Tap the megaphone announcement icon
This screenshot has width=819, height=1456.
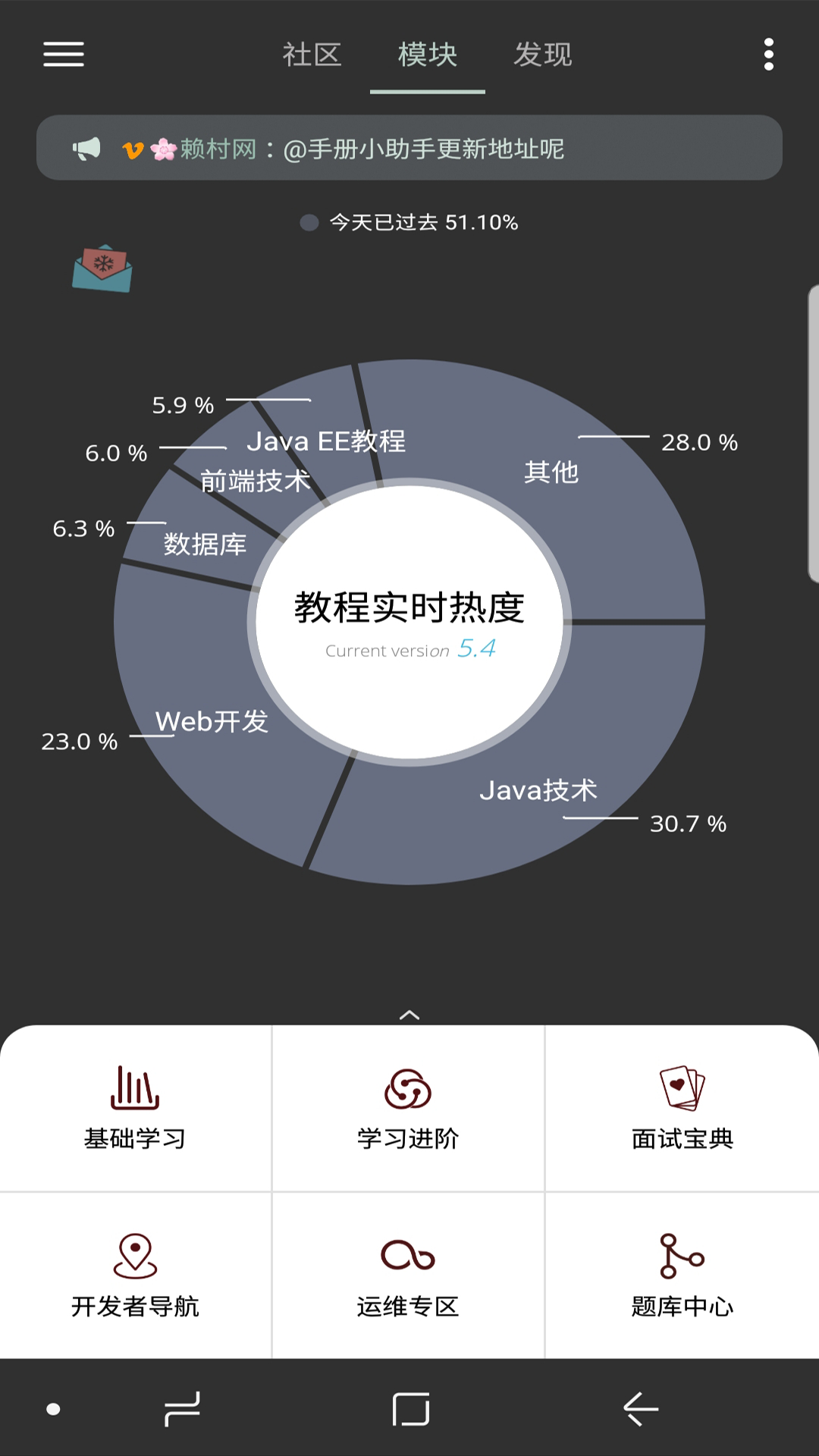(86, 149)
